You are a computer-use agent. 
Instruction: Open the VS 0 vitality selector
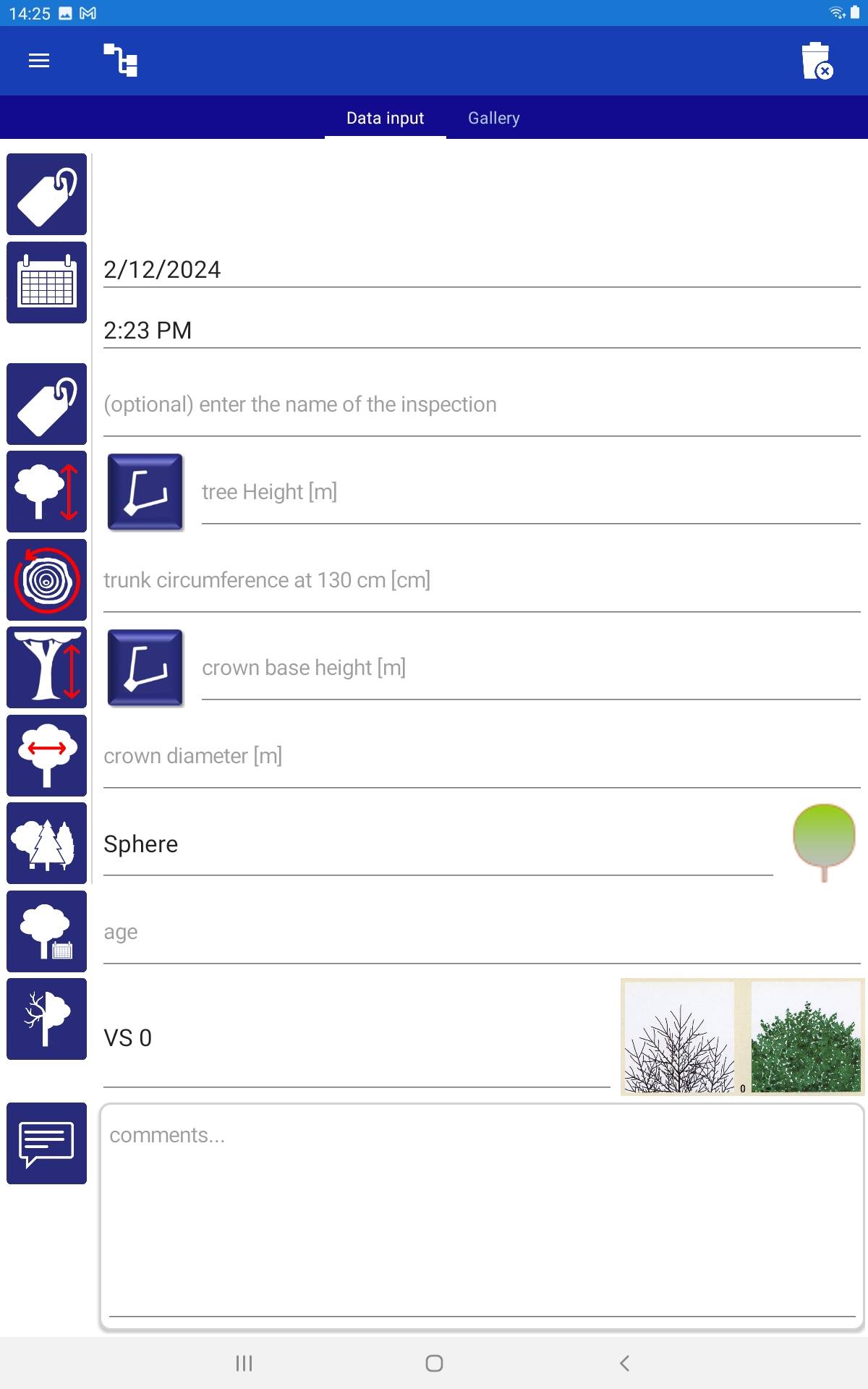pyautogui.click(x=357, y=1038)
